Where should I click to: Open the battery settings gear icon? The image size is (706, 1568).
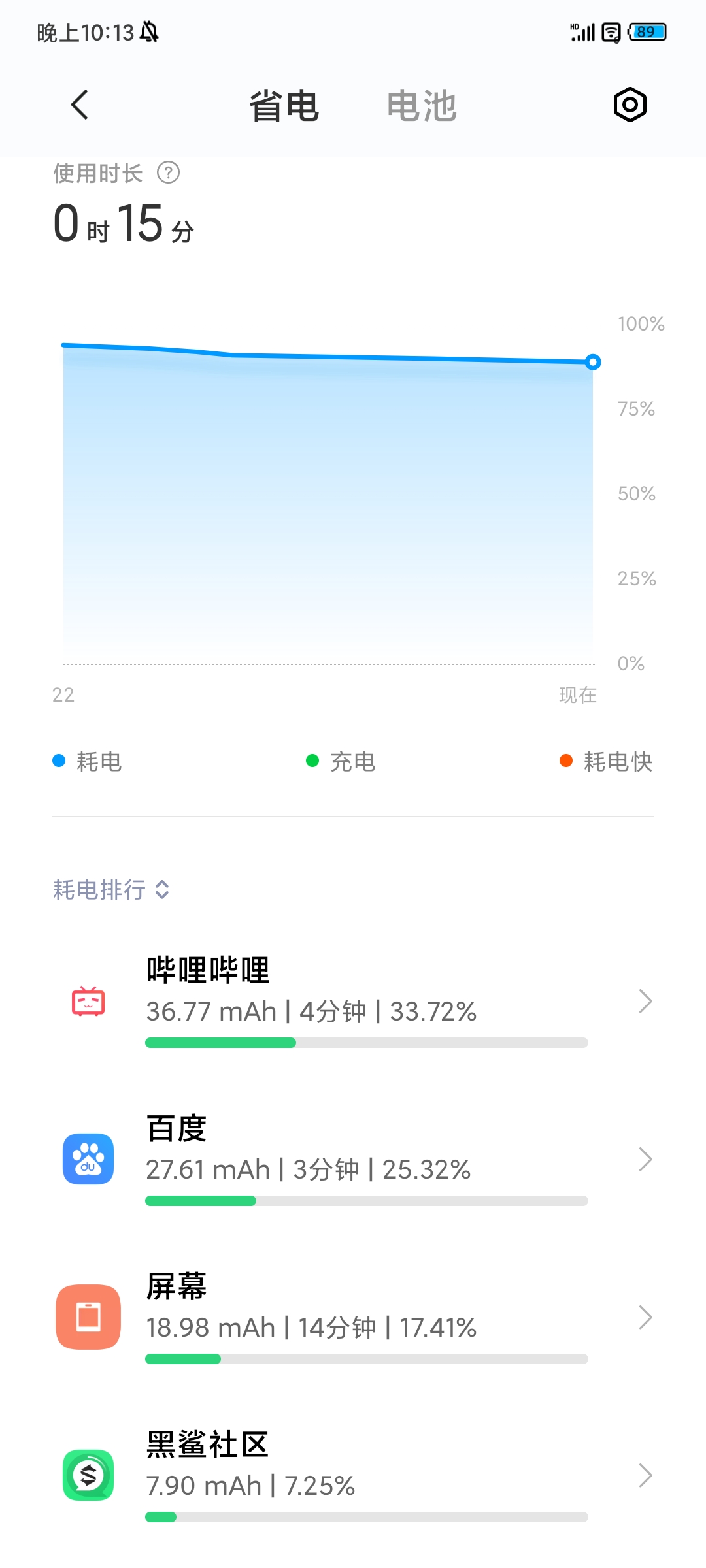click(x=630, y=105)
